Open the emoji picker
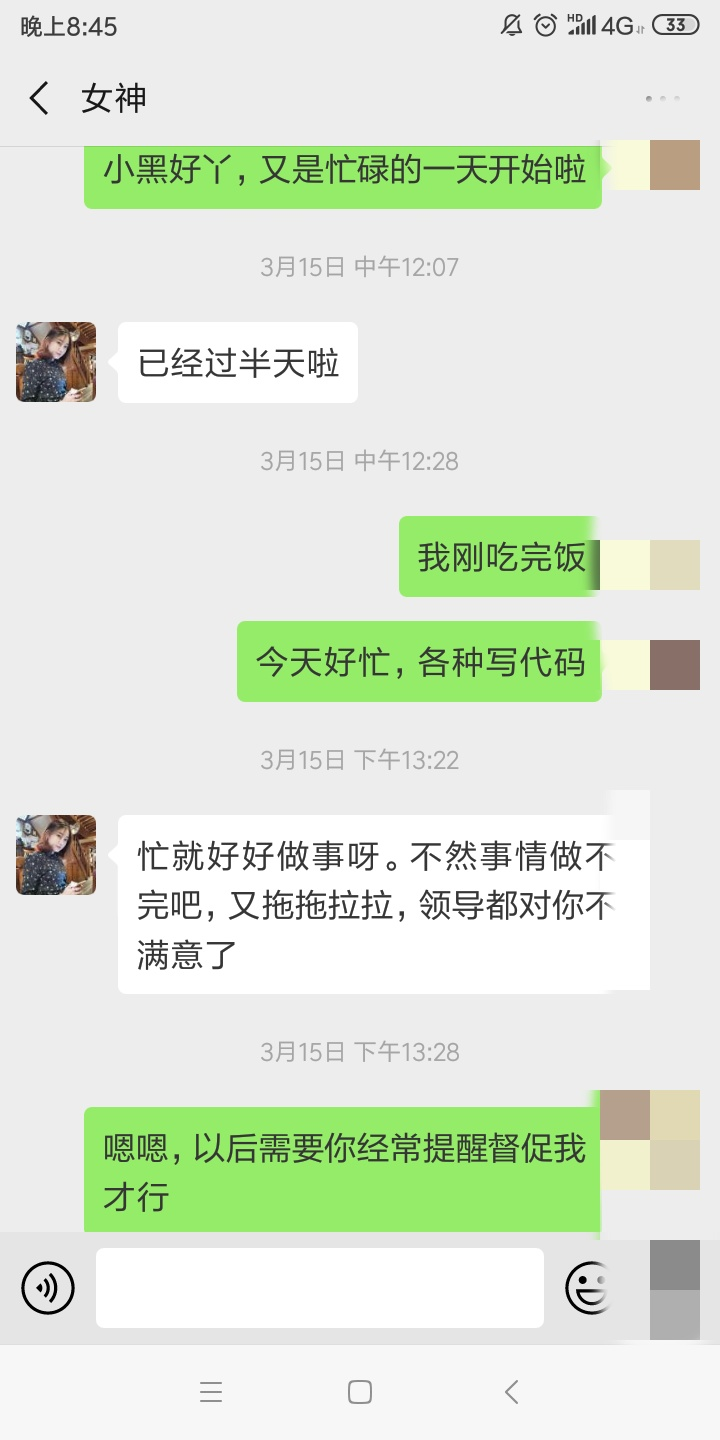The width and height of the screenshot is (720, 1440). point(588,1287)
